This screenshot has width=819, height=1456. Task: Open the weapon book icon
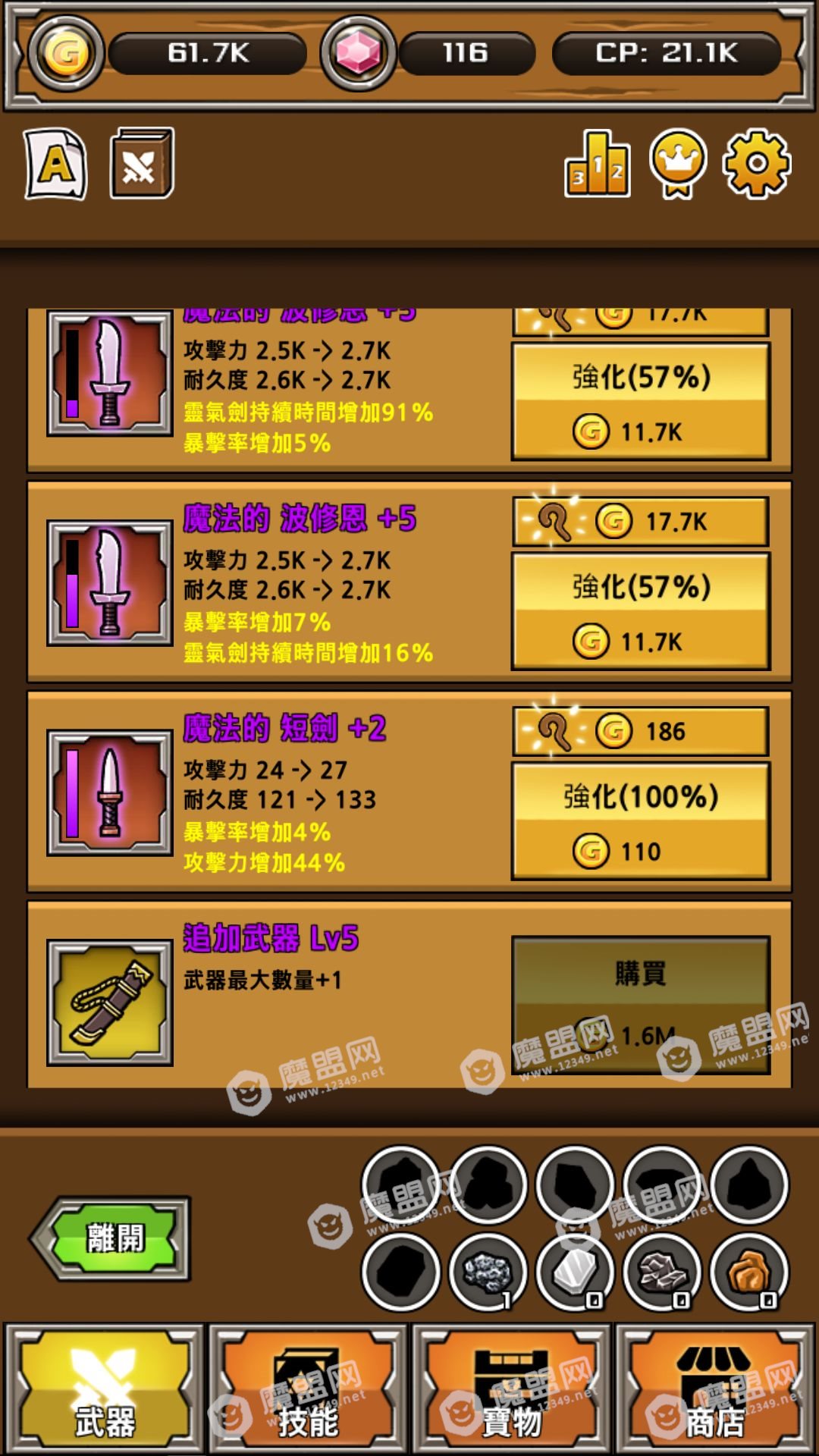pyautogui.click(x=142, y=164)
